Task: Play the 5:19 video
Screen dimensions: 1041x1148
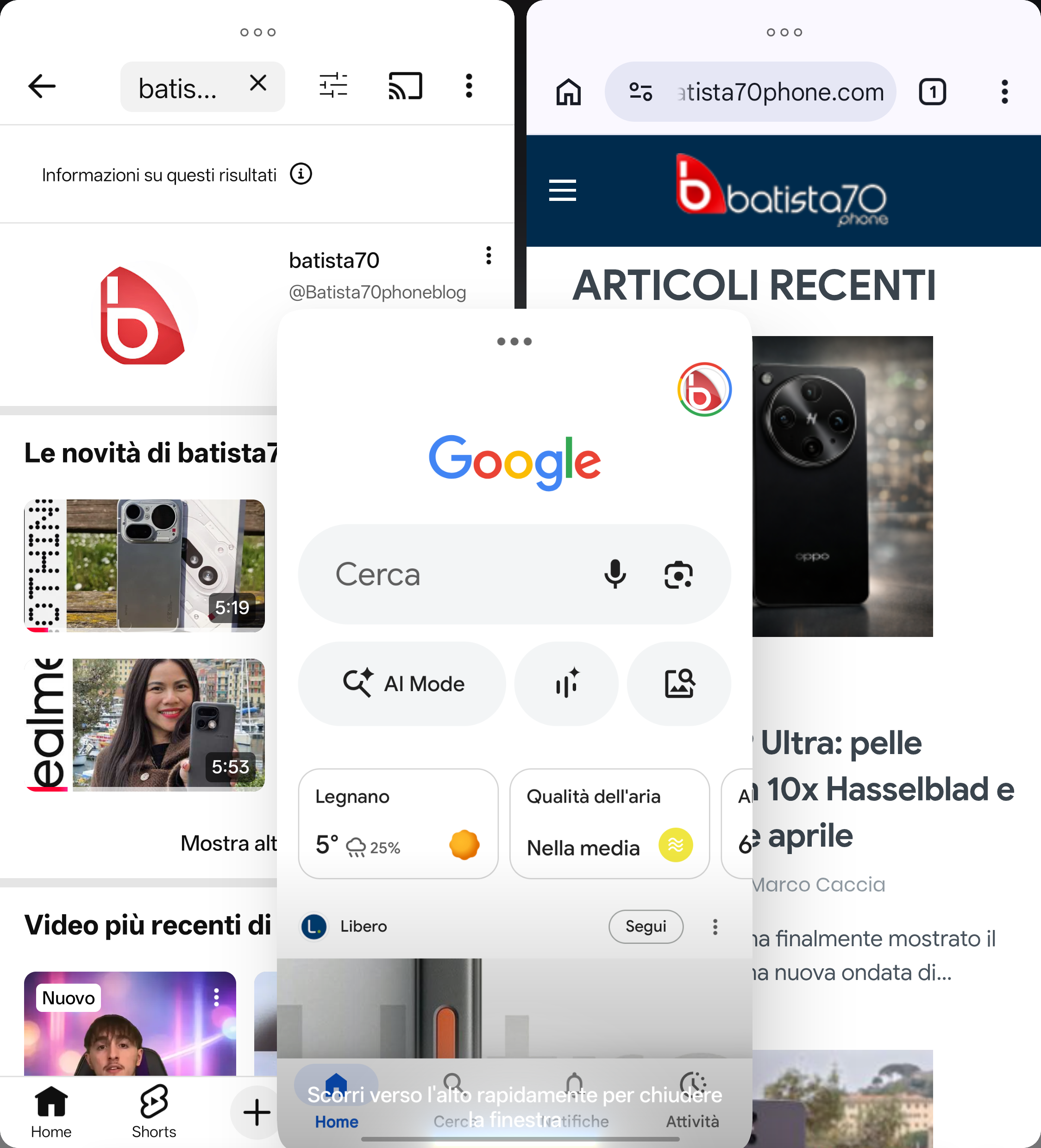Action: (x=145, y=566)
